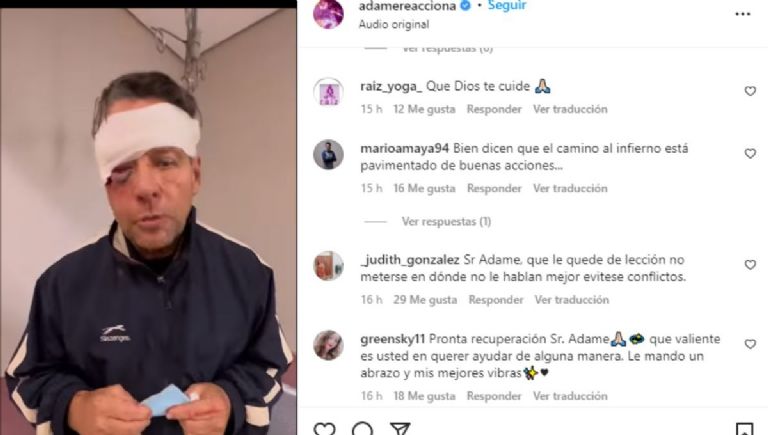Reply to raiz_yoga_'s comment

tap(494, 109)
